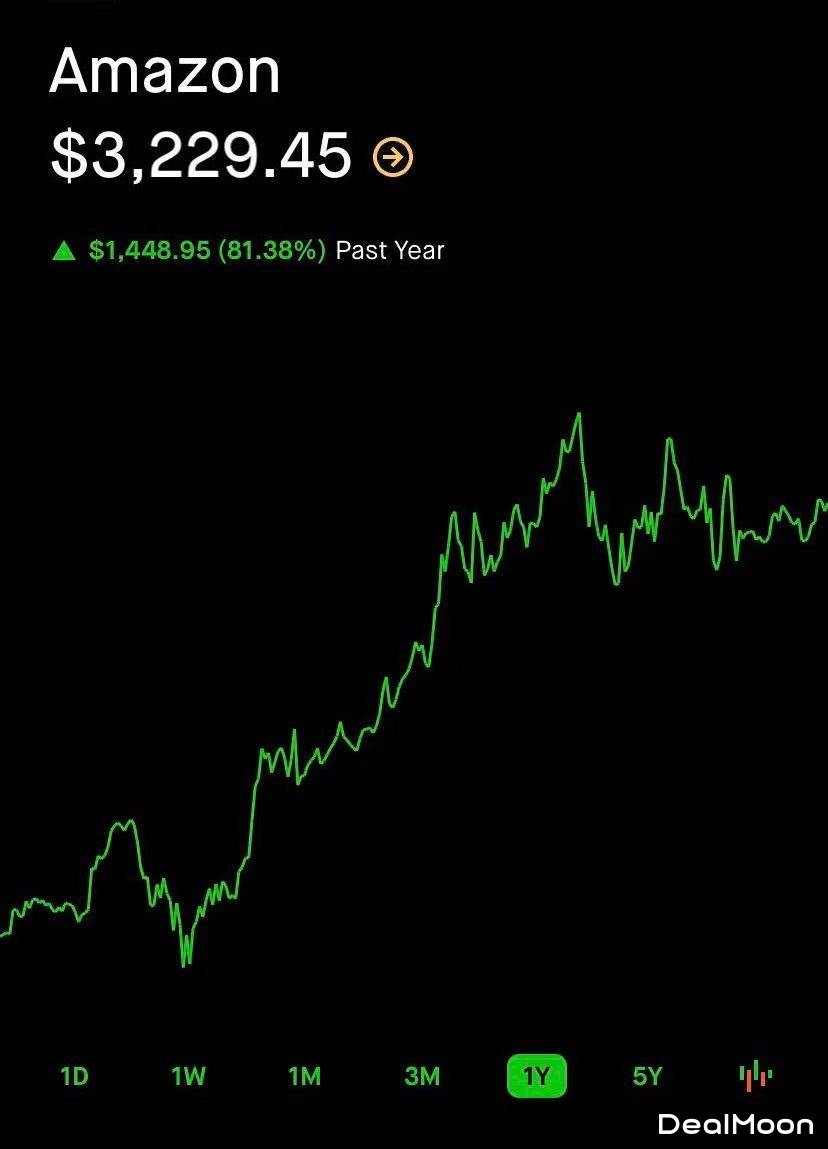
Task: Toggle the candlestick chart view
Action: tap(756, 1076)
